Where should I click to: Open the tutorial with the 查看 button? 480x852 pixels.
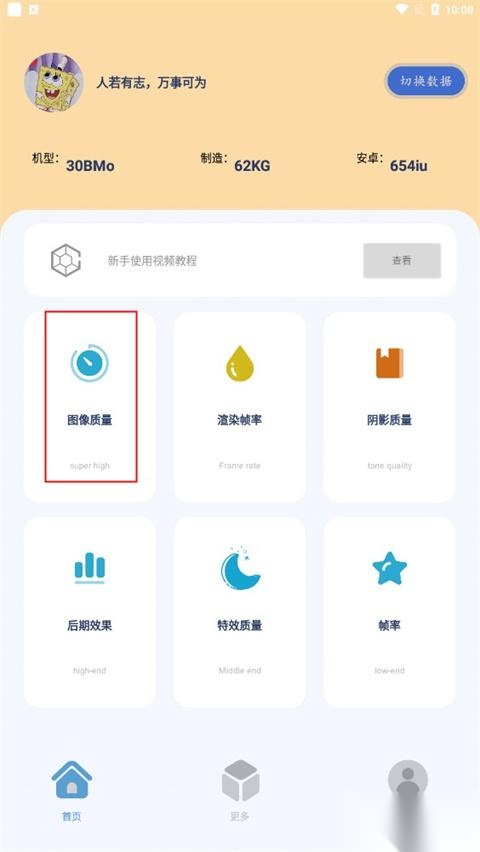(x=402, y=260)
